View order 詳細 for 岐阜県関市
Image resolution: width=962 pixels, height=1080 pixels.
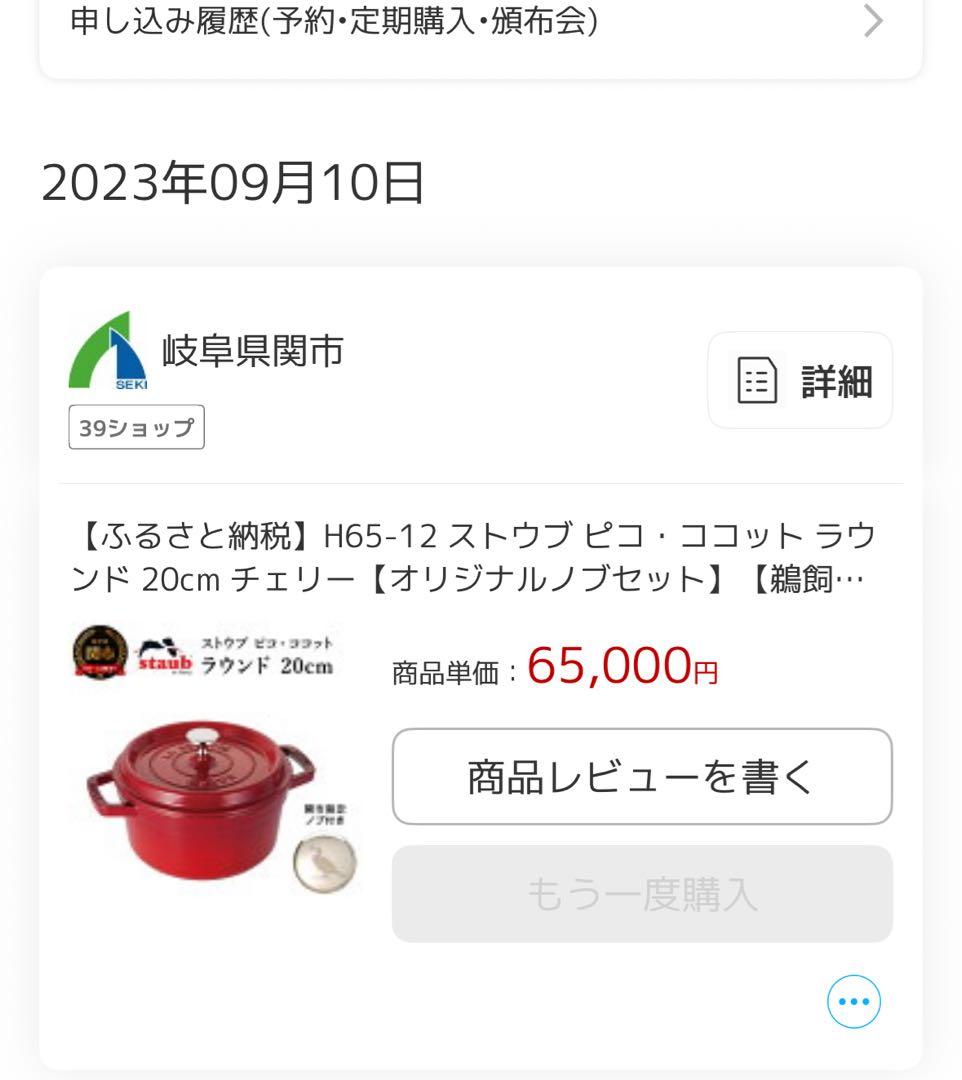tap(800, 381)
